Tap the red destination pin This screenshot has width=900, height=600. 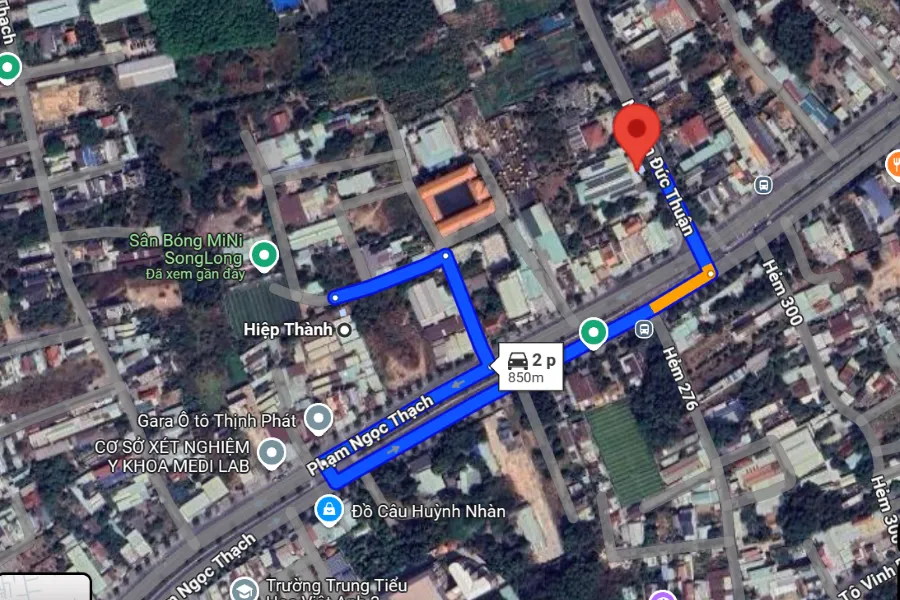click(x=636, y=133)
